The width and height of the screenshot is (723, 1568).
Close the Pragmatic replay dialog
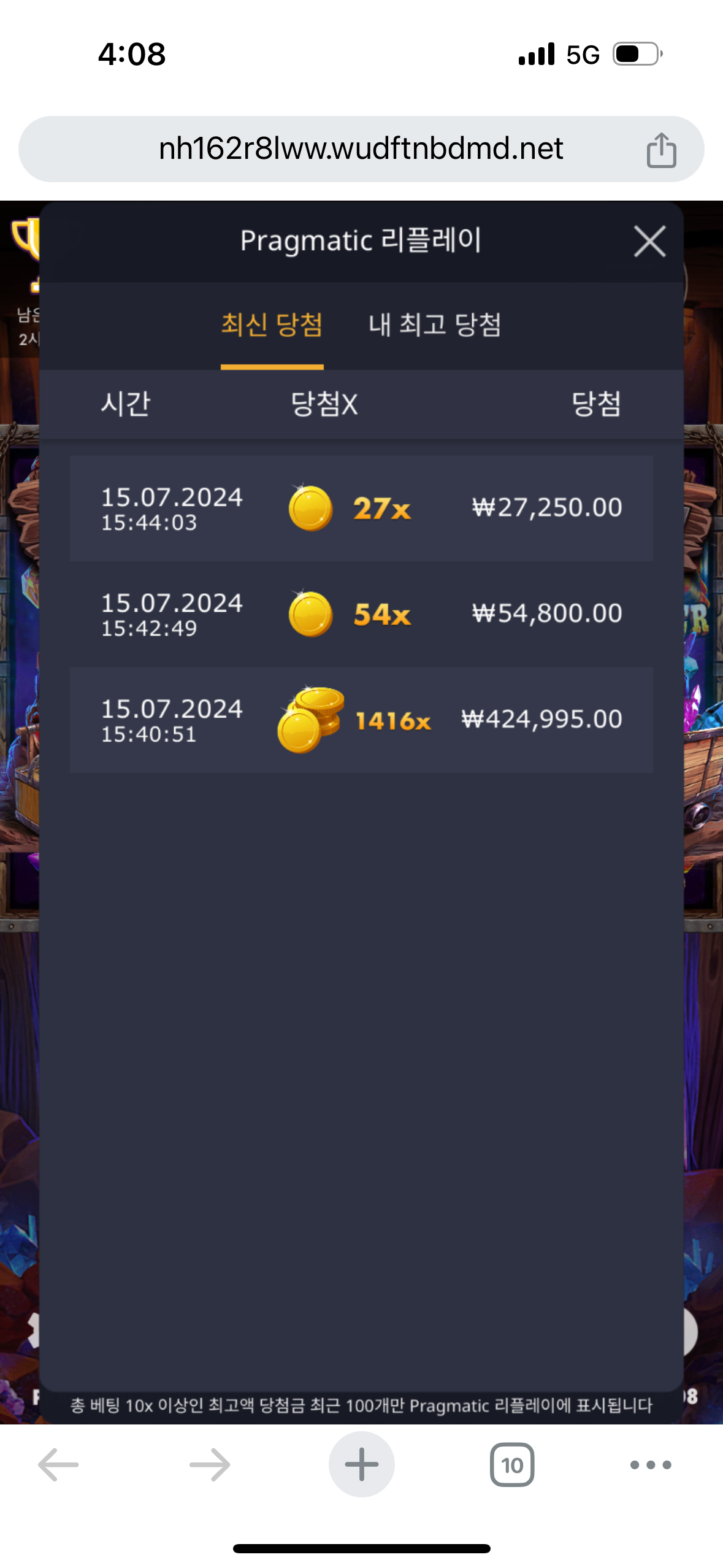649,241
